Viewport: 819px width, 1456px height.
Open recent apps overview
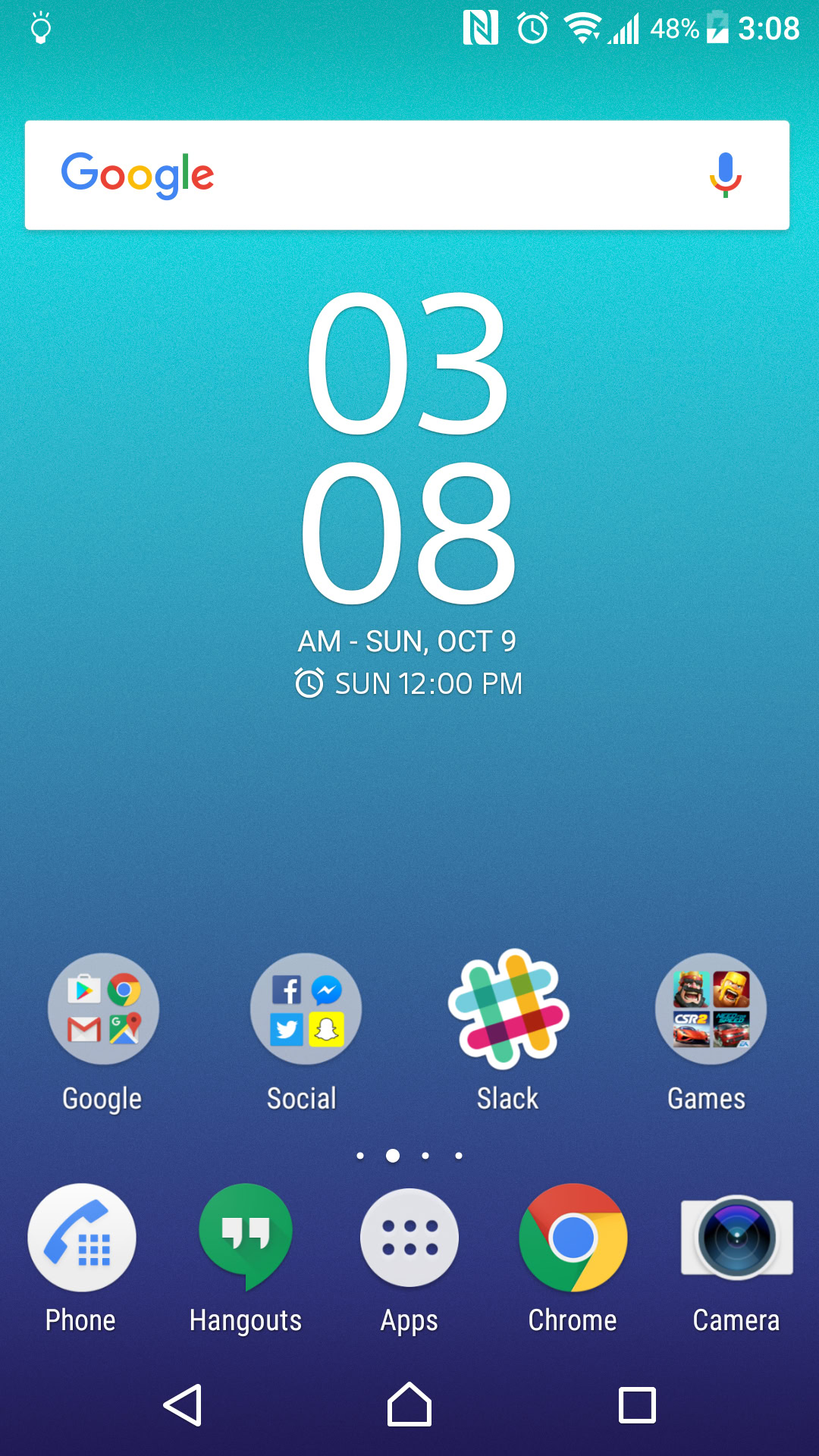click(637, 1405)
